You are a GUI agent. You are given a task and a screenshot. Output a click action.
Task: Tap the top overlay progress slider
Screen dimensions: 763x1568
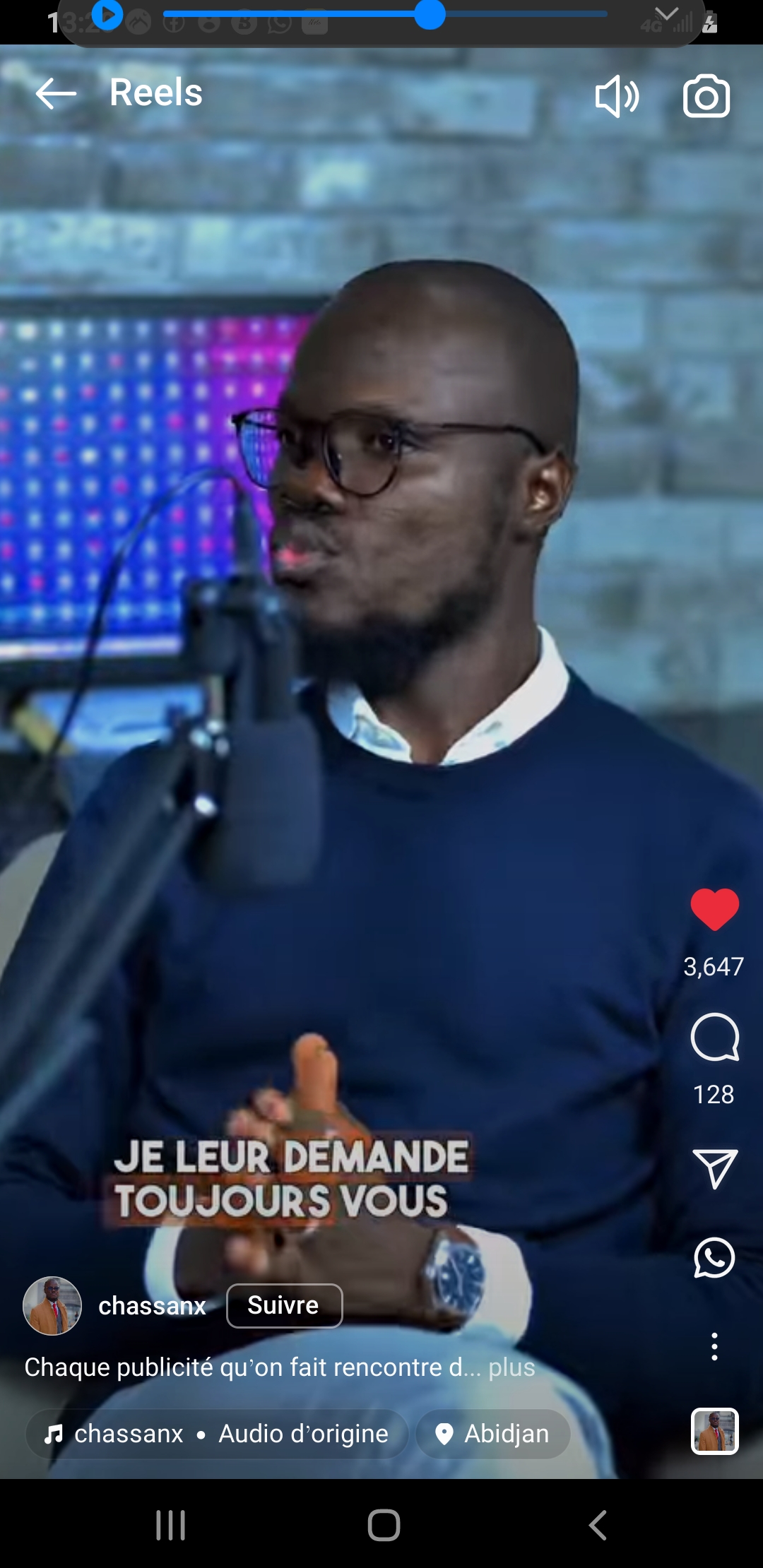pos(385,14)
